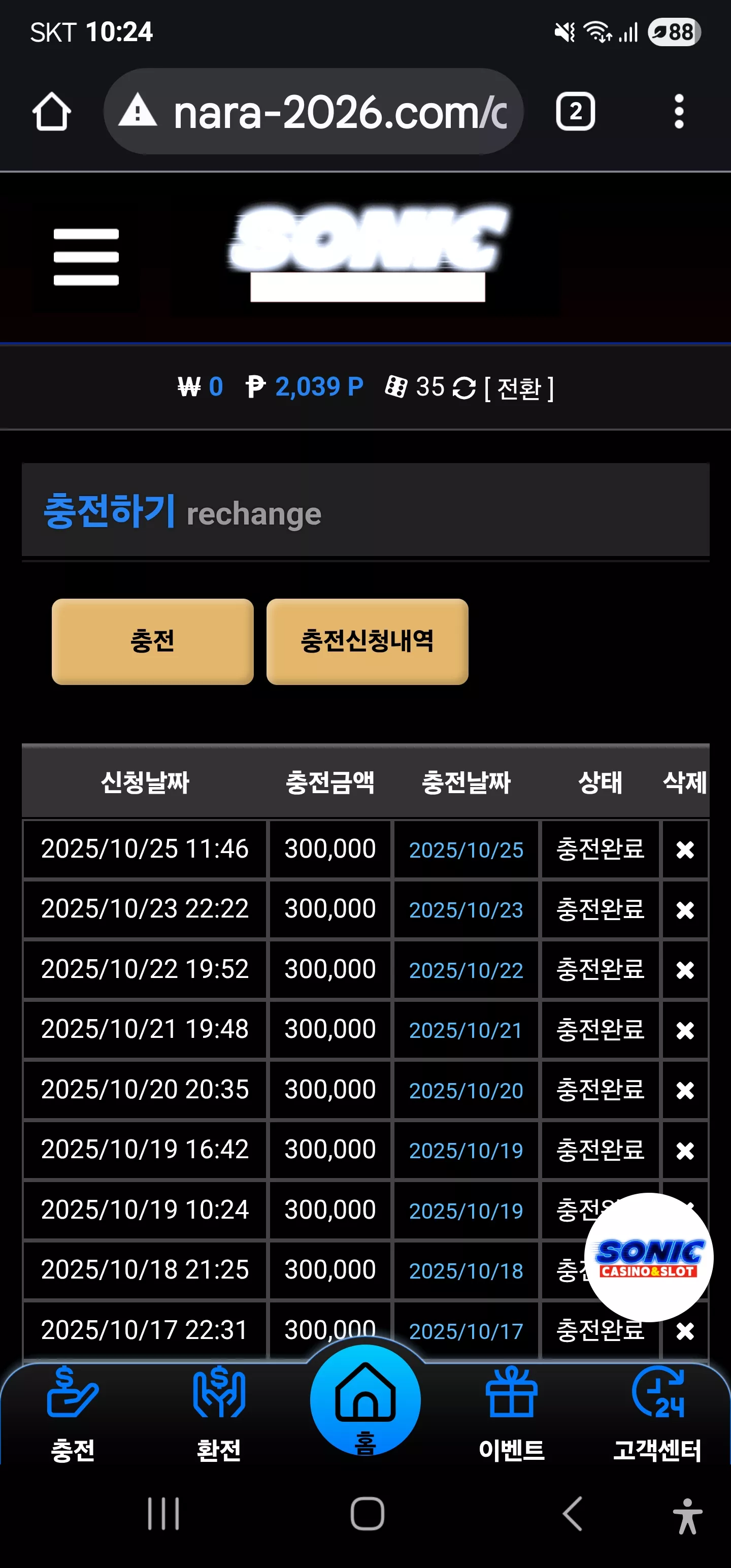This screenshot has width=731, height=1568.
Task: Remove the 2025/10/22 19:52 entry
Action: [685, 970]
